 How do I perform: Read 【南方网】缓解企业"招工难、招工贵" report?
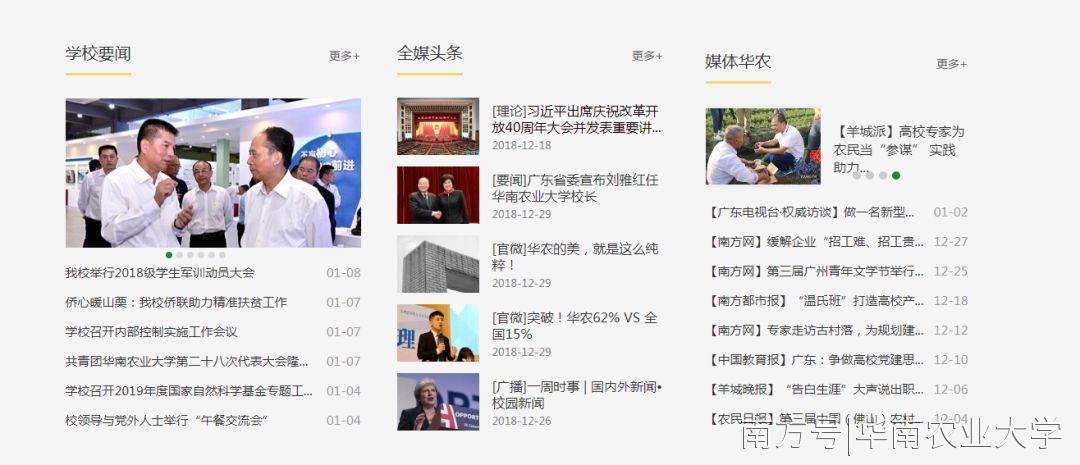click(816, 242)
